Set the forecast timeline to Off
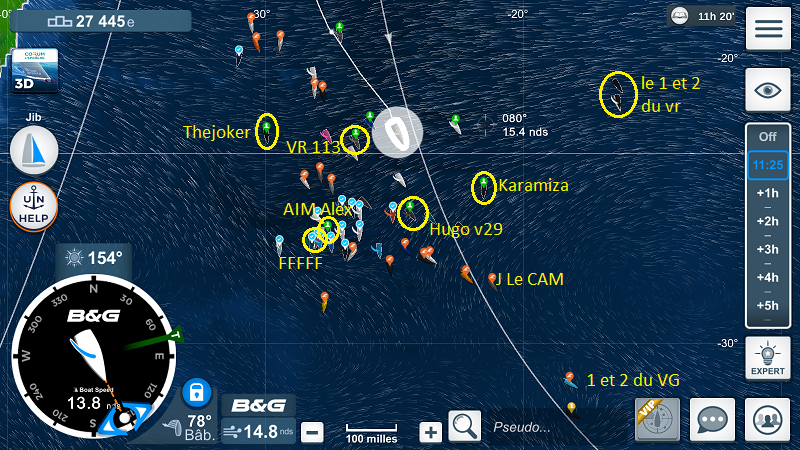800x450 pixels. click(x=768, y=136)
